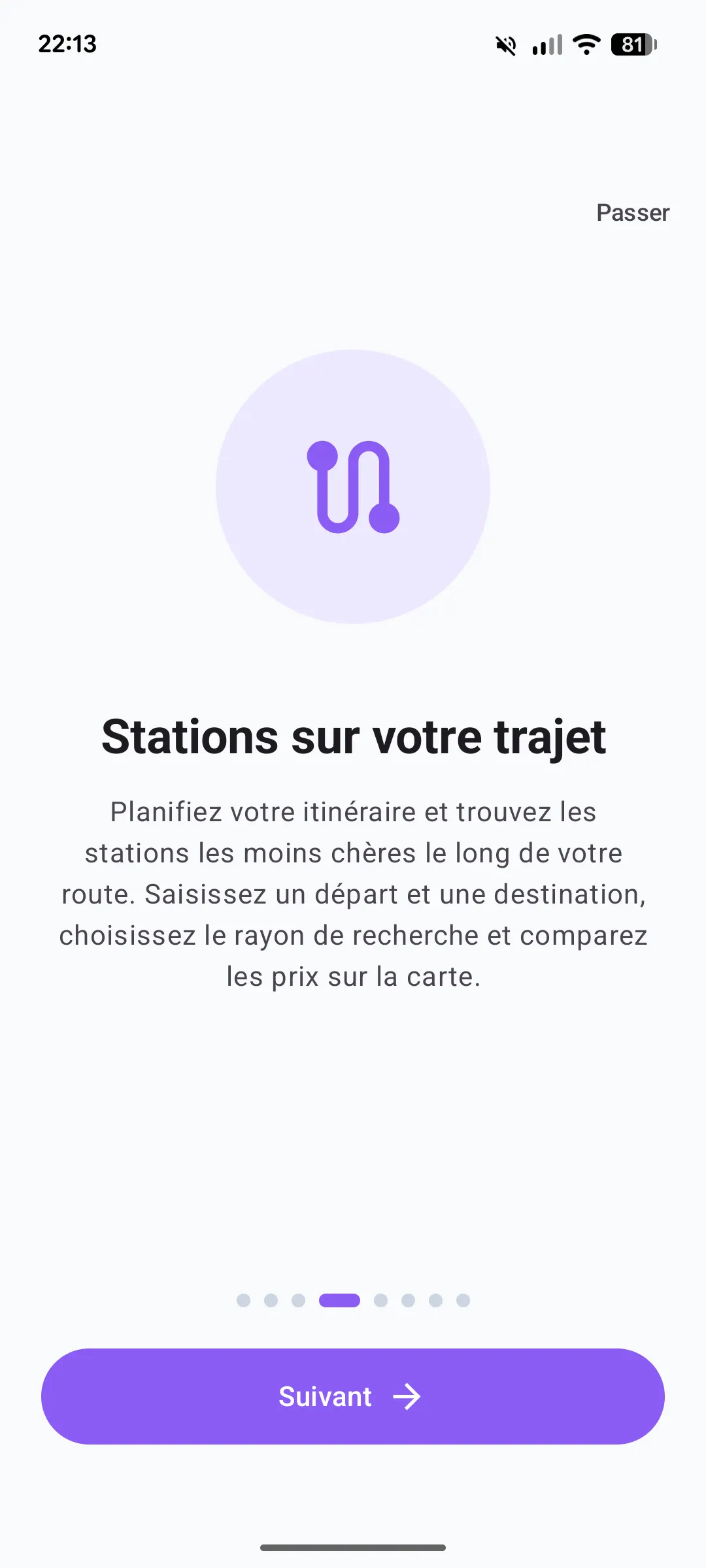The height and width of the screenshot is (1568, 706).
Task: Open the Passer option to skip onboarding
Action: 633,212
